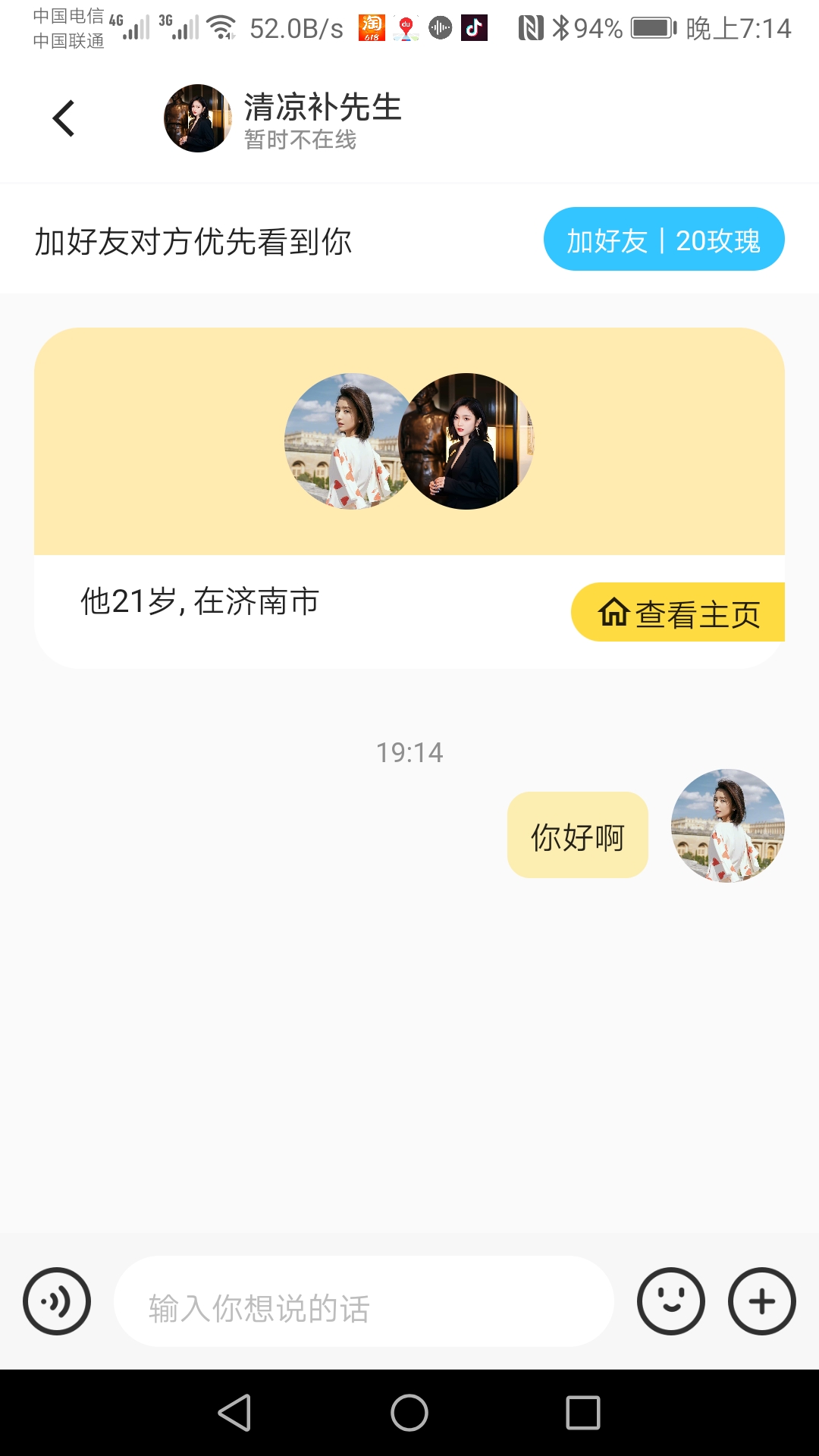Tap the 加好友 | 20玫瑰 button
Image resolution: width=819 pixels, height=1456 pixels.
point(664,239)
